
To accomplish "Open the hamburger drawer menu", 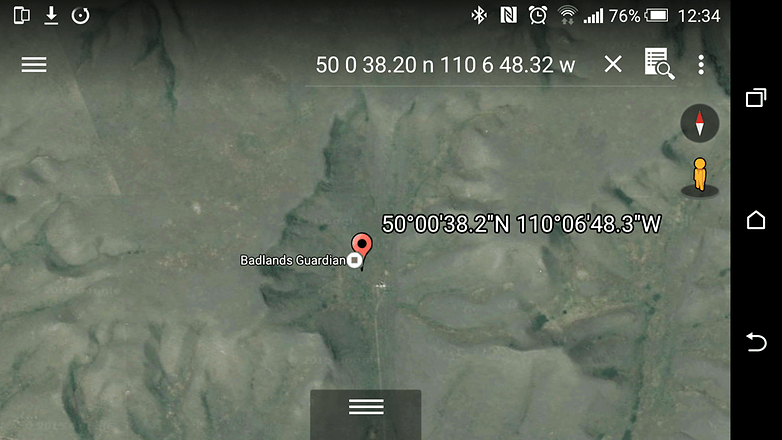I will [x=34, y=64].
